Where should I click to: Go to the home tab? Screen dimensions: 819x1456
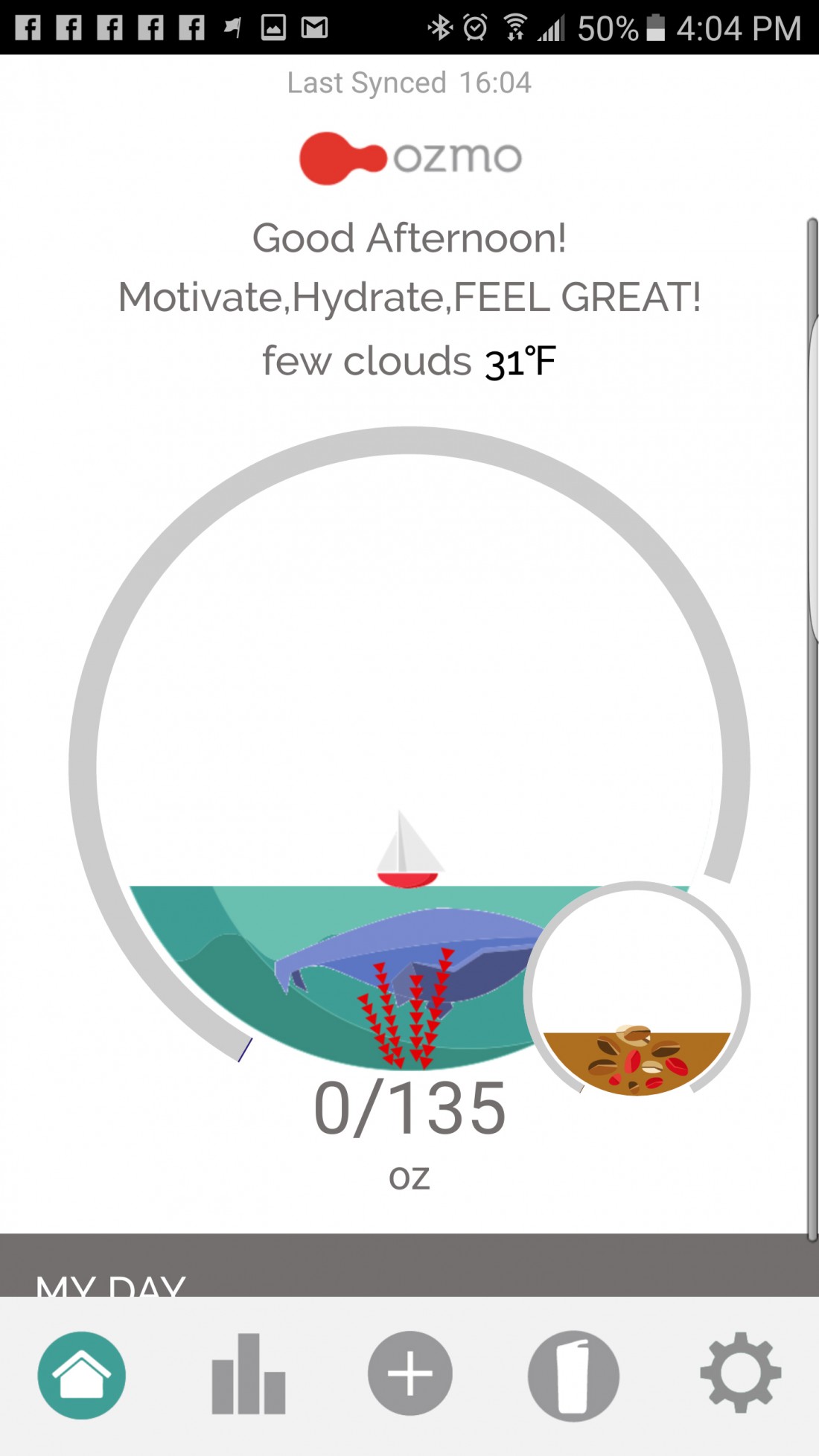coord(82,1375)
